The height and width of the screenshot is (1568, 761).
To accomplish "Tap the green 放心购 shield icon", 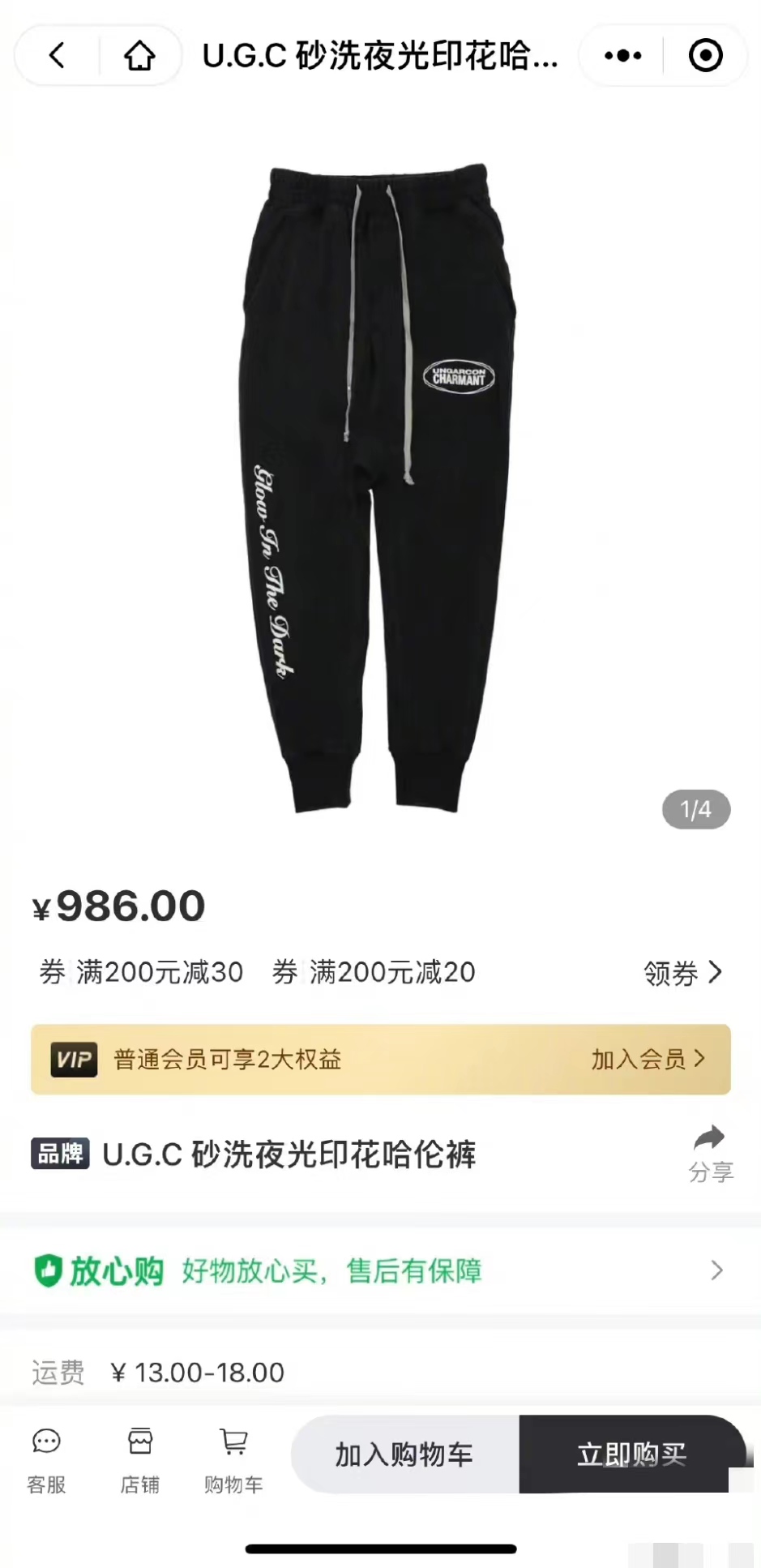I will pos(49,1271).
